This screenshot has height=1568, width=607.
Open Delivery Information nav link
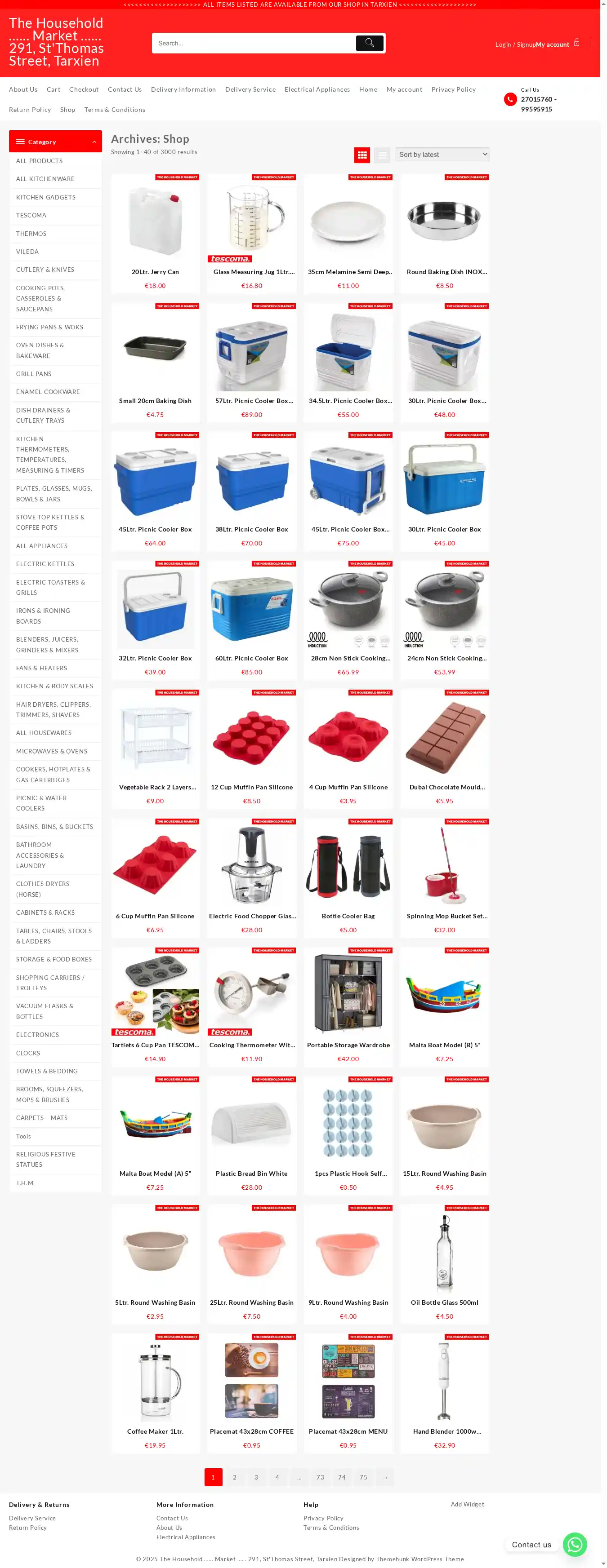tap(183, 89)
